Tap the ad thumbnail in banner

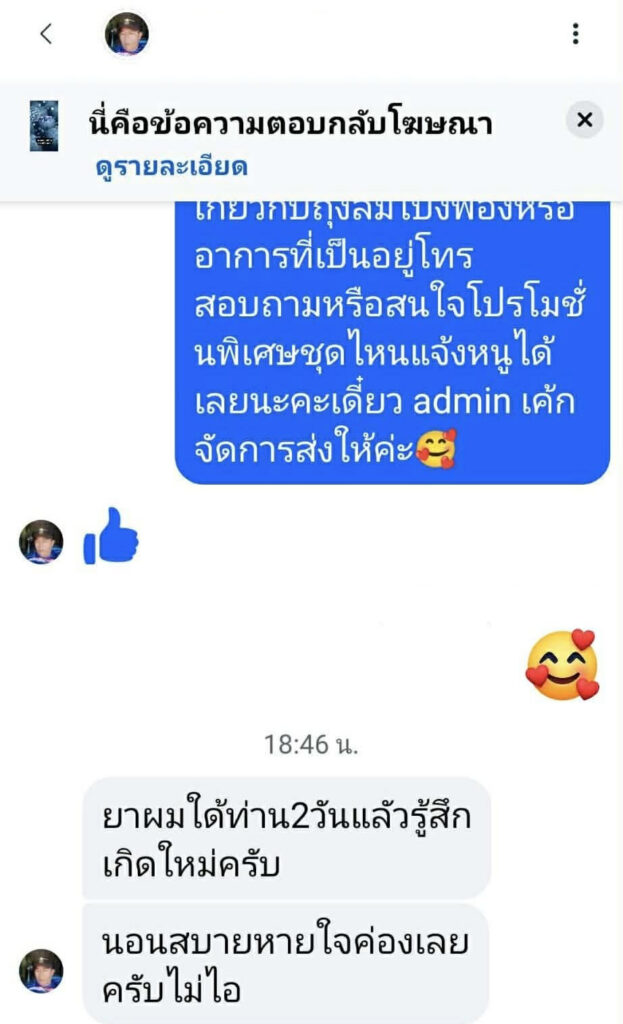coord(44,127)
